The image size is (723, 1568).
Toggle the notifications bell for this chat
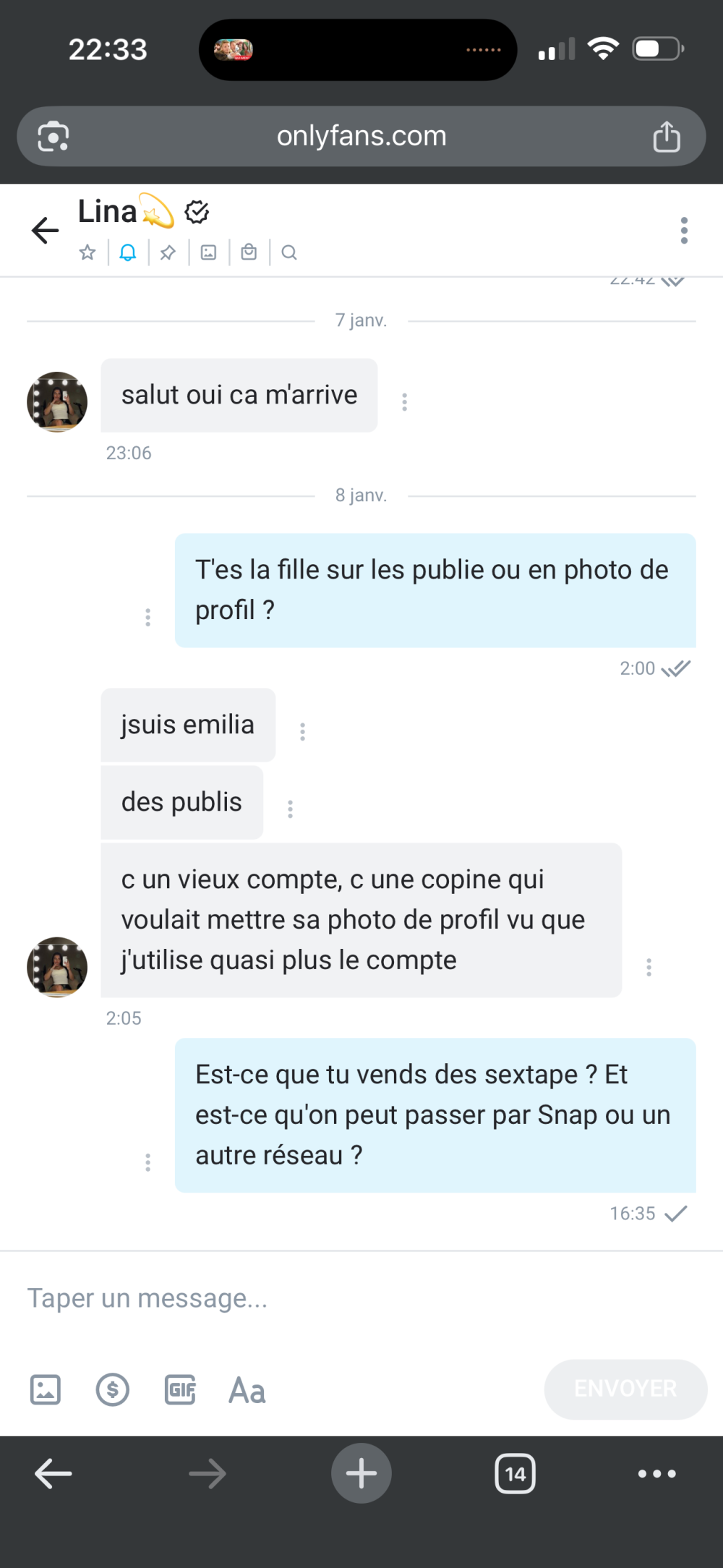(x=128, y=252)
